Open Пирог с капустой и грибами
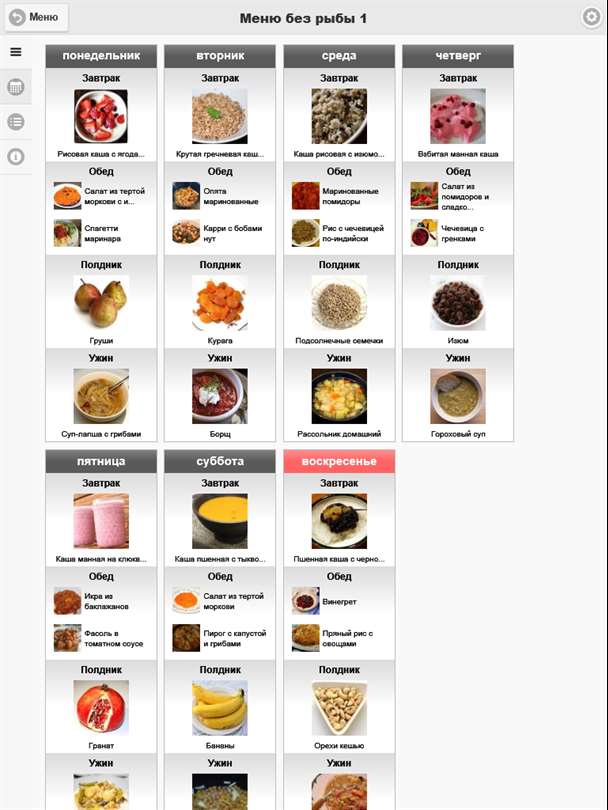 (x=219, y=638)
